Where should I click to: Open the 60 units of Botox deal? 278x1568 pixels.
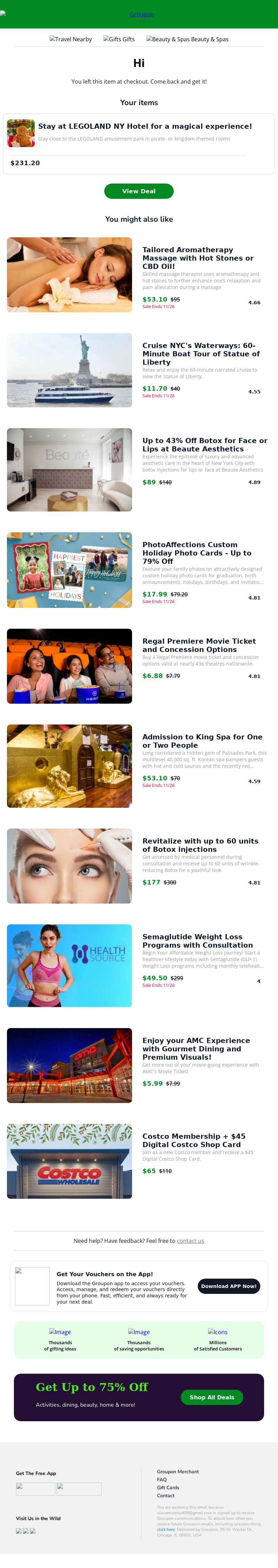click(x=200, y=845)
